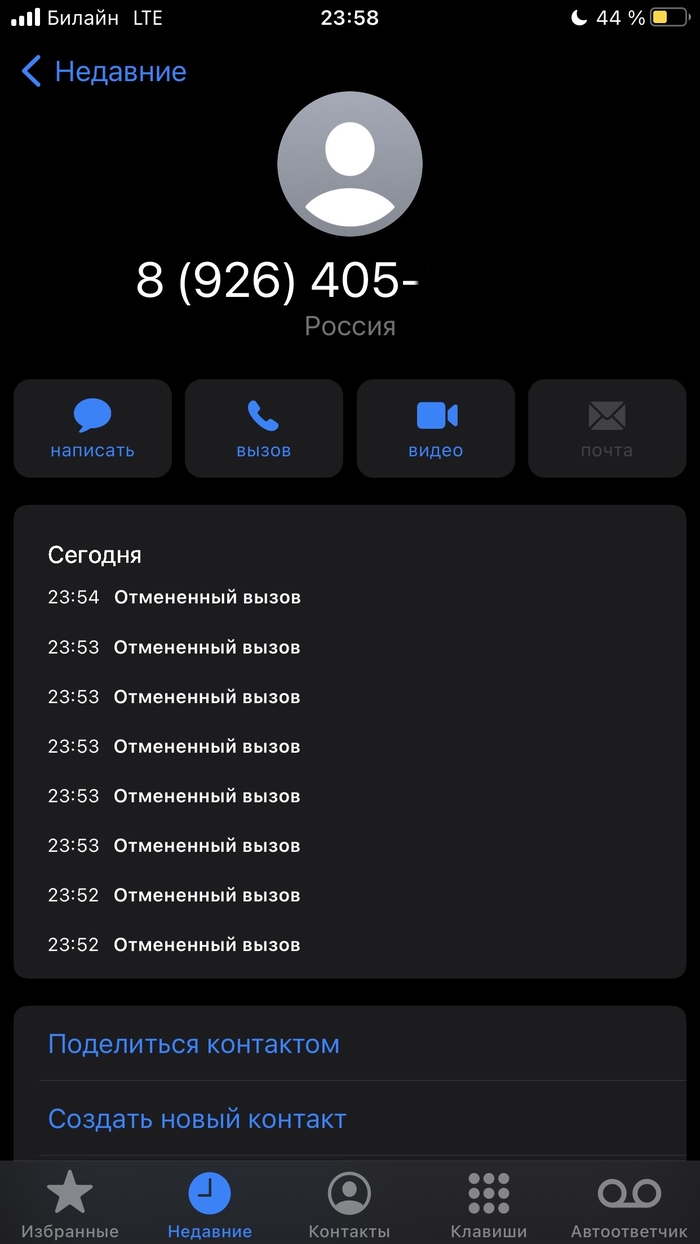Call the number with вызов button
This screenshot has width=700, height=1244.
click(x=264, y=429)
